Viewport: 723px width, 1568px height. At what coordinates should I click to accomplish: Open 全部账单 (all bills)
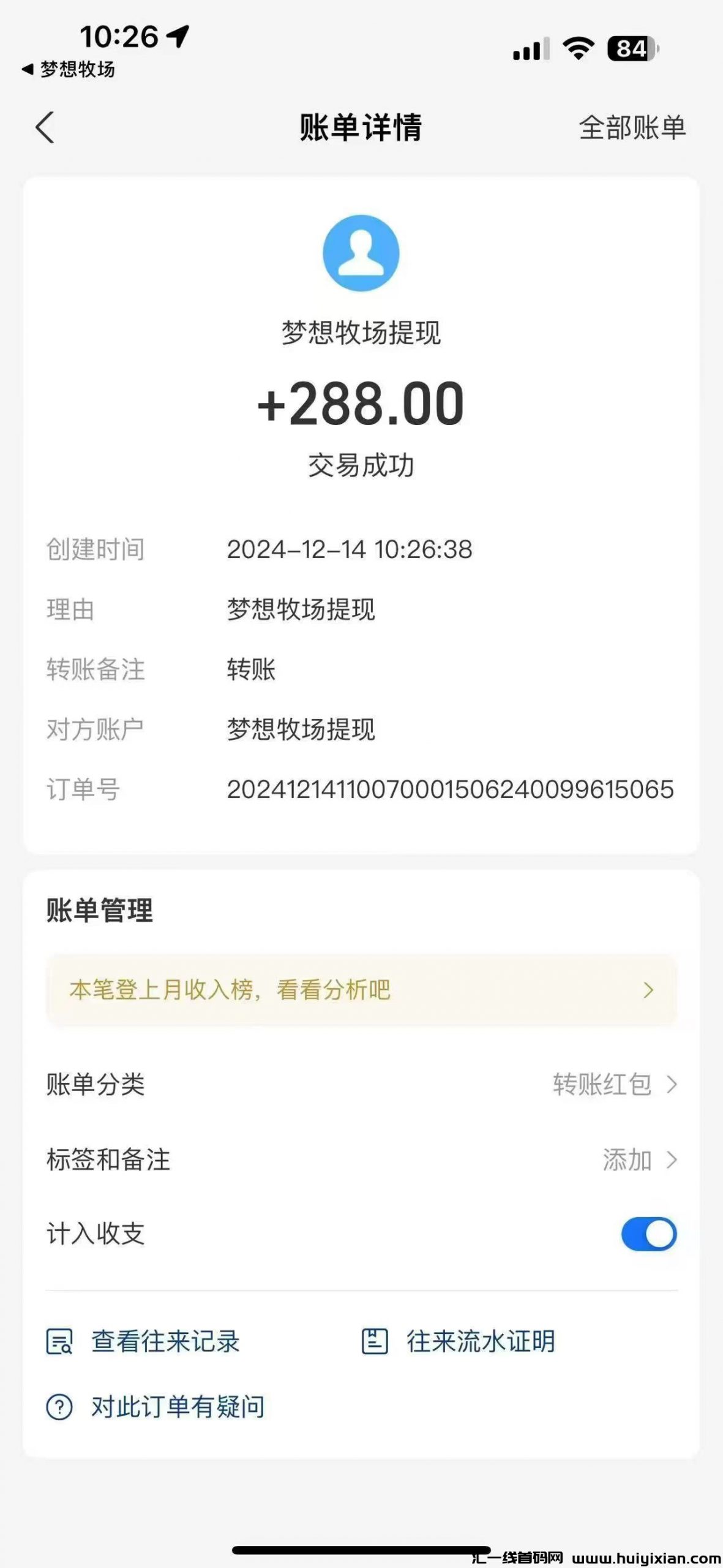click(x=632, y=128)
